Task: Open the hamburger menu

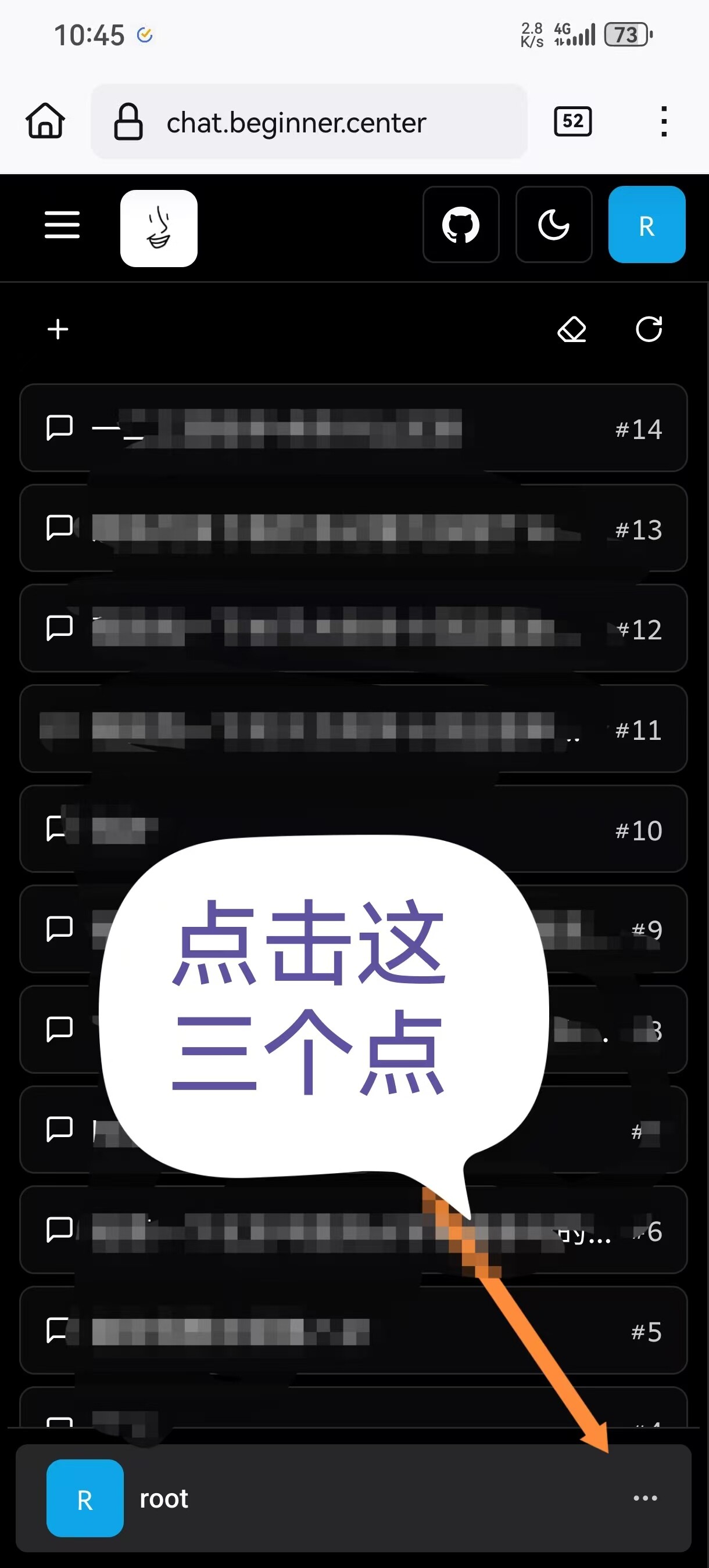Action: click(62, 225)
